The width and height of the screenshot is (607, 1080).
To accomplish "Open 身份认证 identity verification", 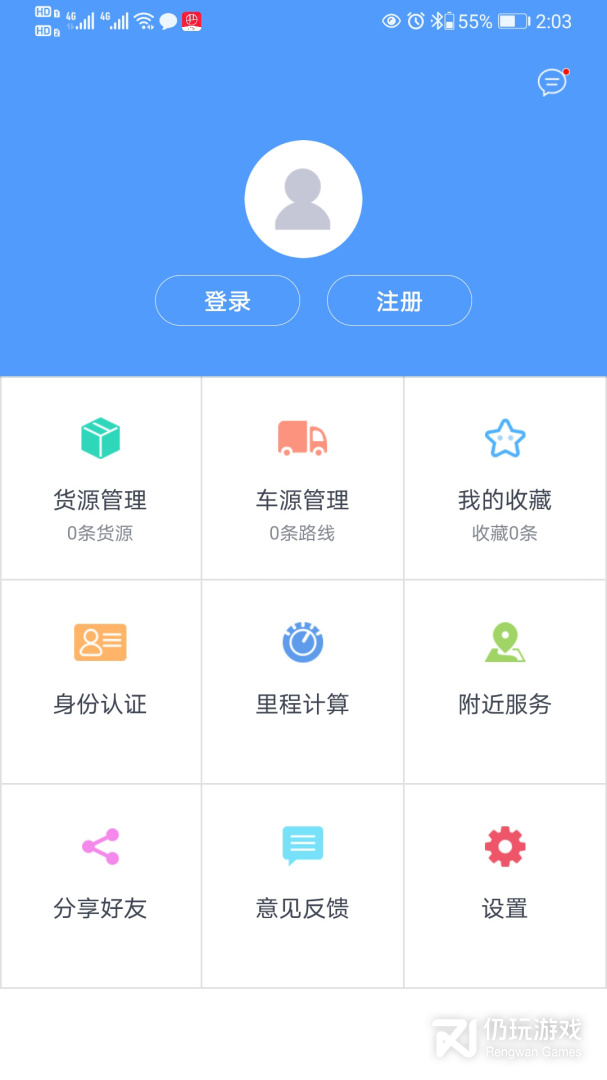I will 101,682.
